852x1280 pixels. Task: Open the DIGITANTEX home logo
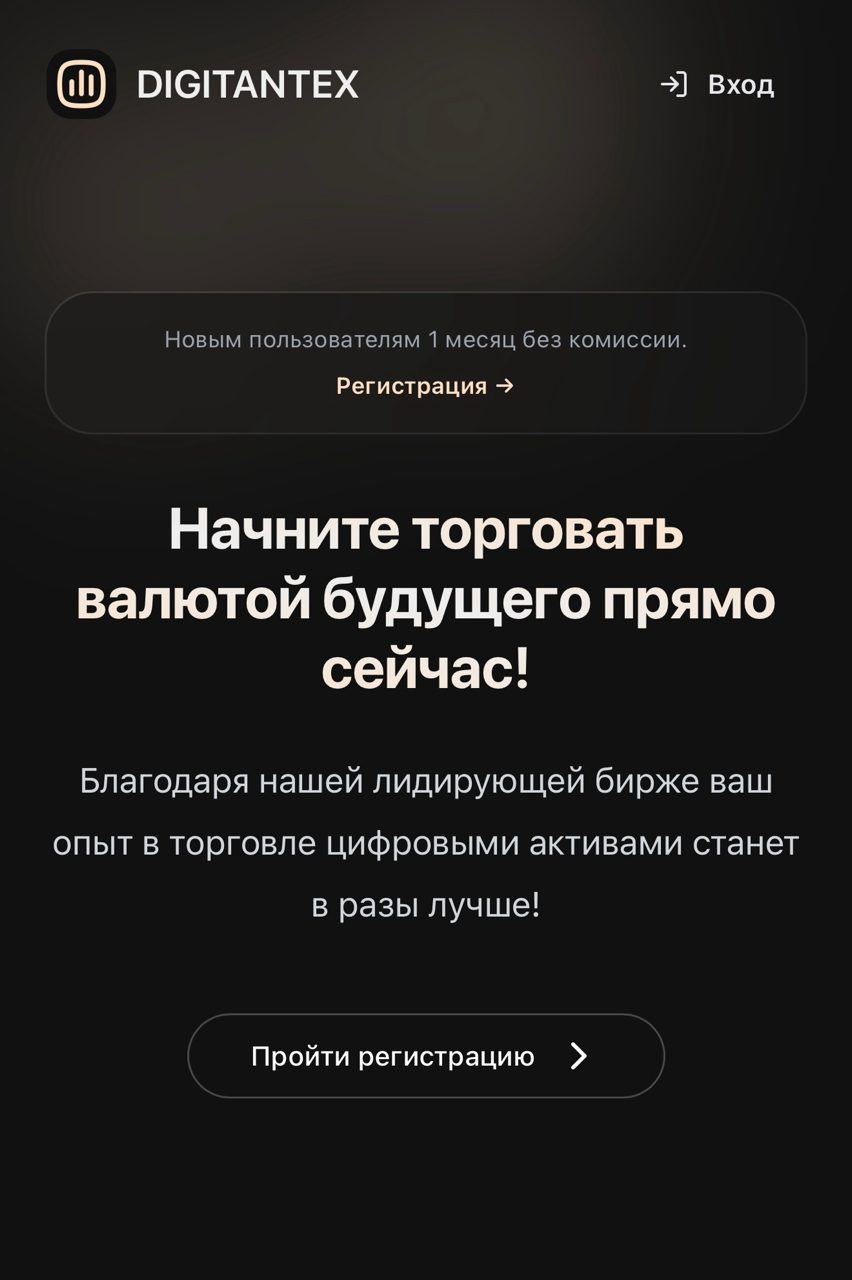[203, 84]
